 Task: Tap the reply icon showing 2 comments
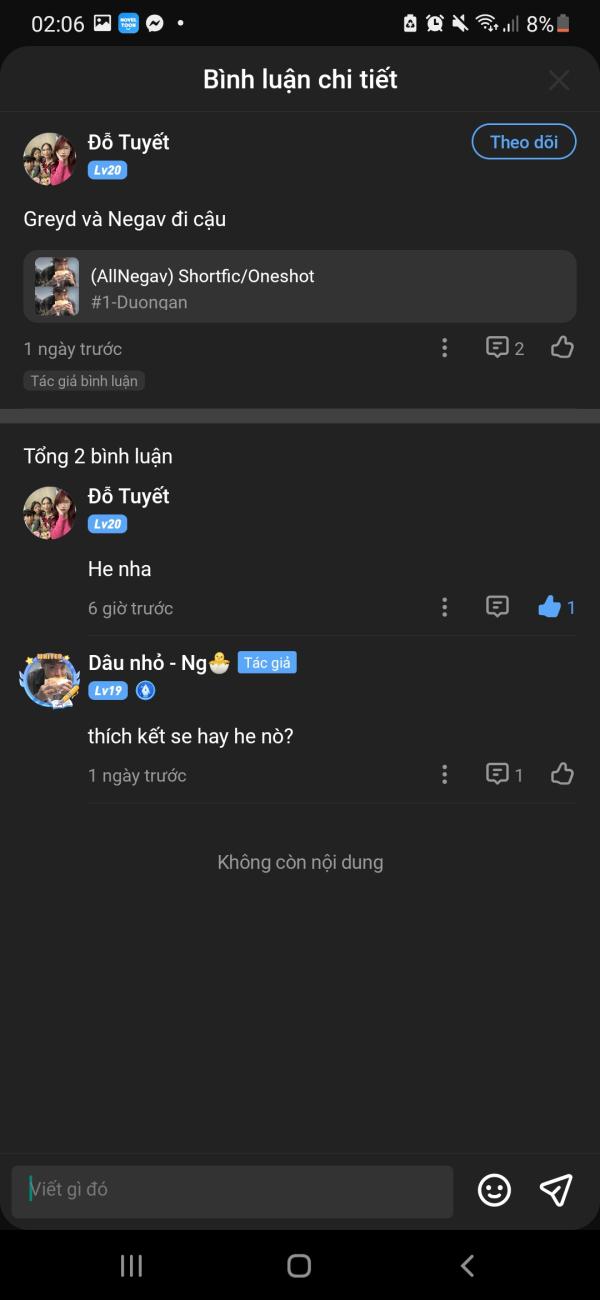coord(504,348)
